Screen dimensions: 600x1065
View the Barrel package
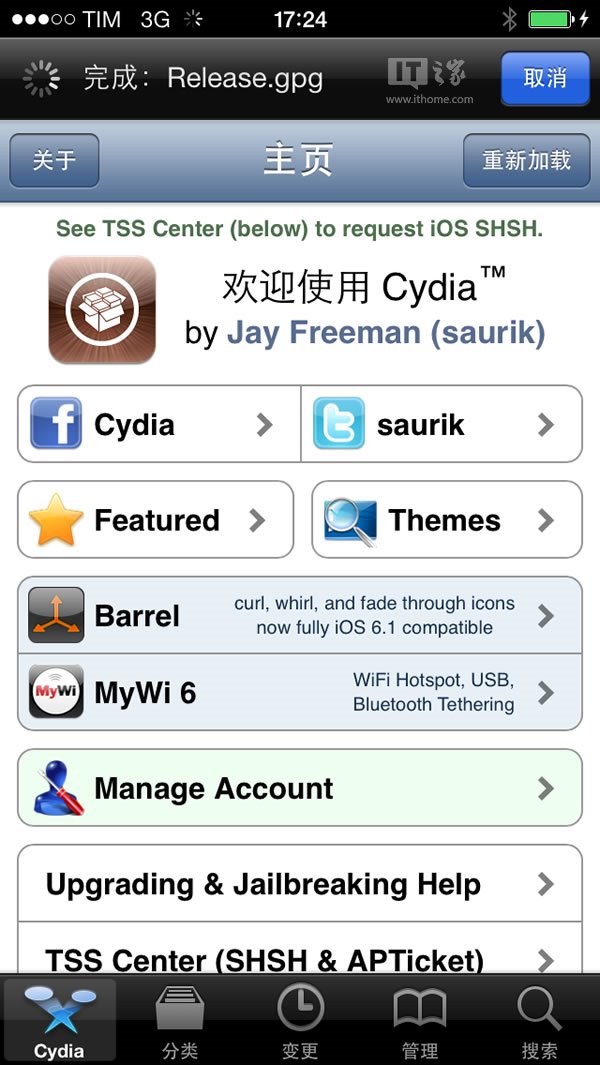[x=300, y=615]
